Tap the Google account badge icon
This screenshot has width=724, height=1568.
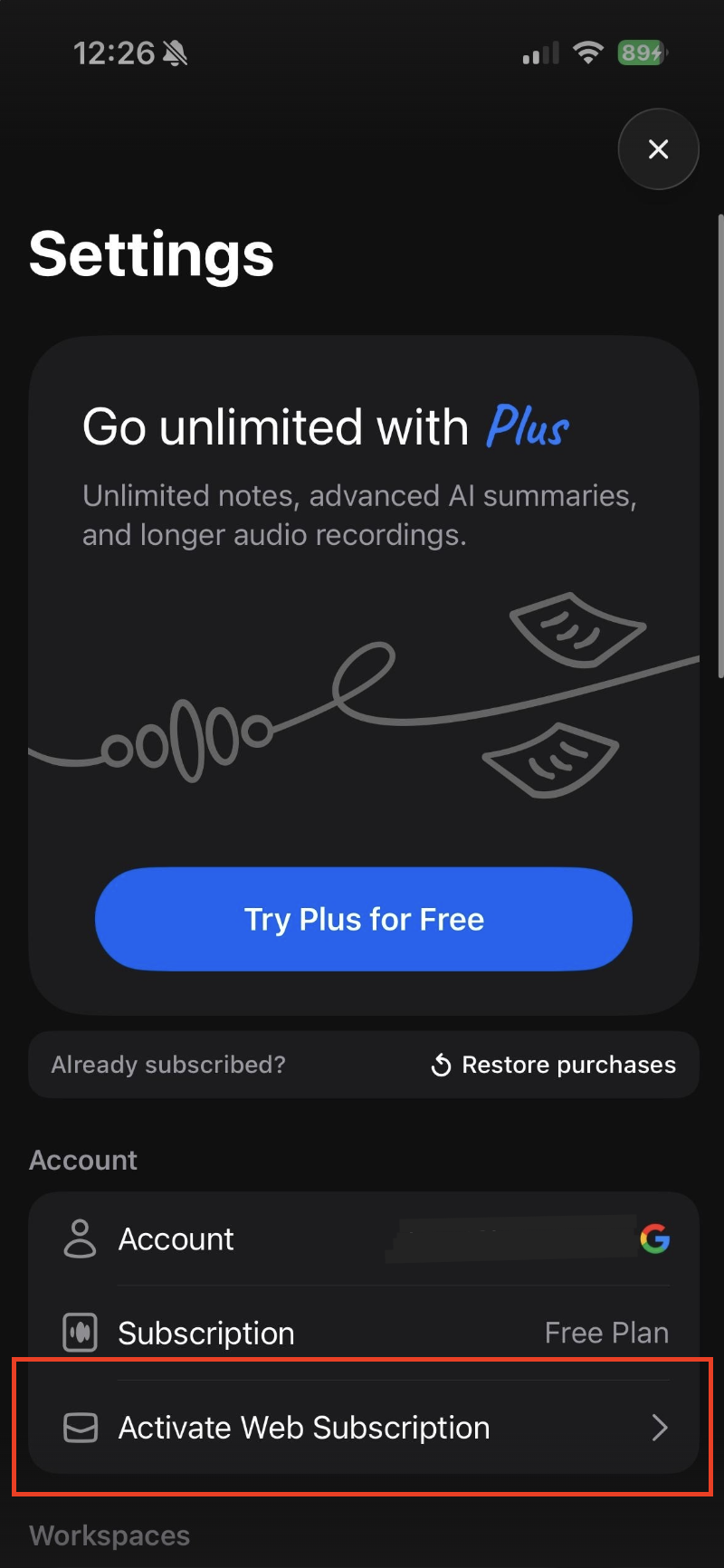[x=656, y=1239]
